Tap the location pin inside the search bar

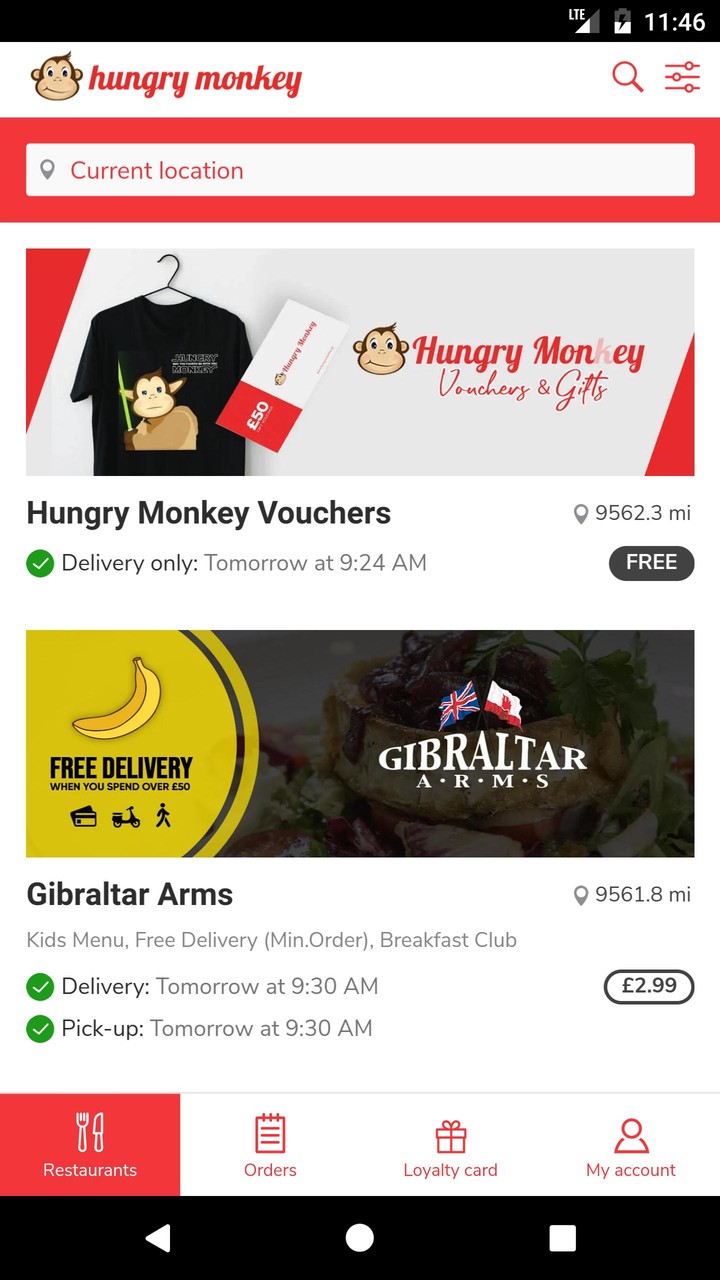(x=47, y=170)
